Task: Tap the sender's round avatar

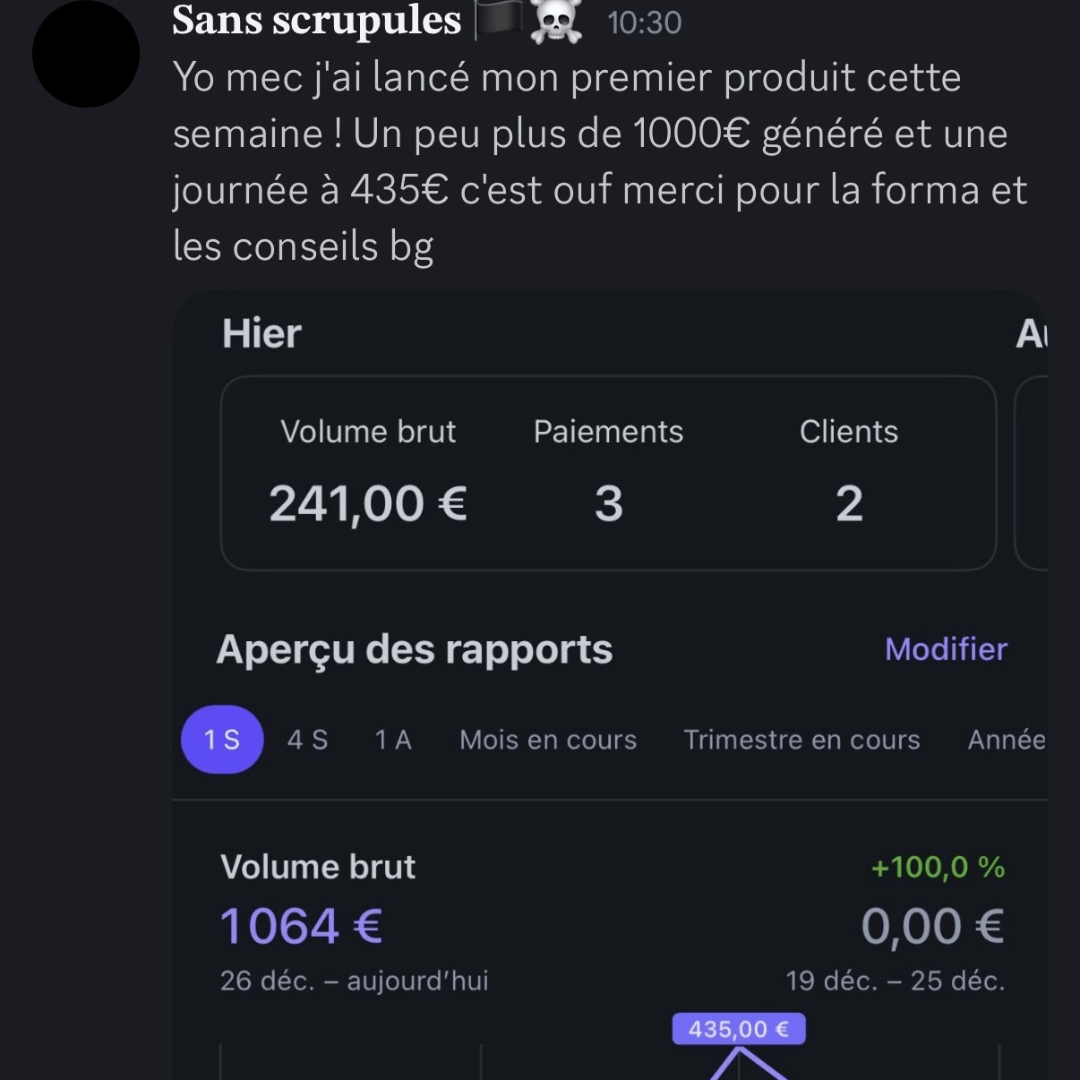Action: [86, 54]
